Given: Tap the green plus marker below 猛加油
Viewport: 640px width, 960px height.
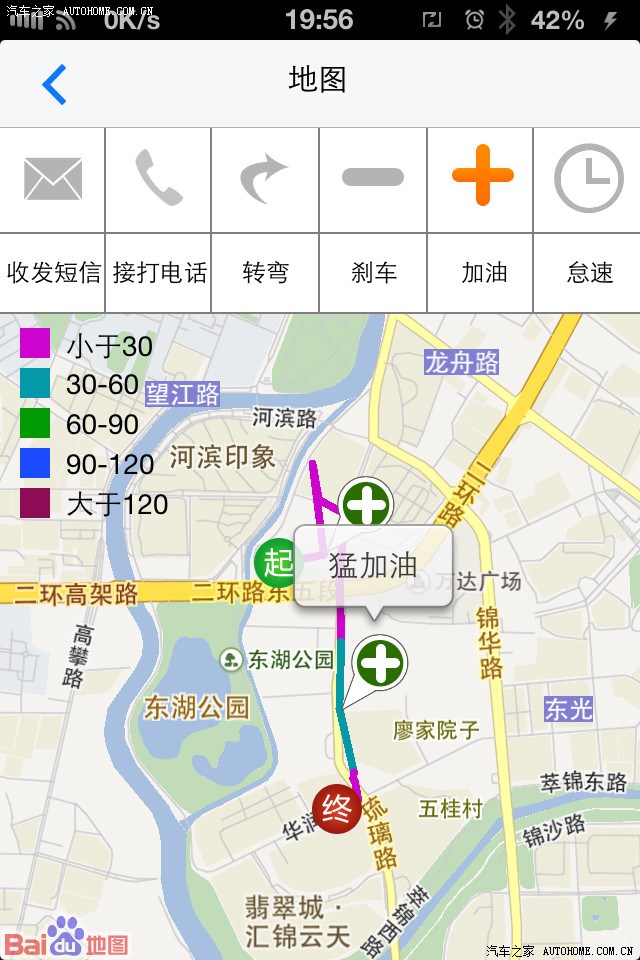Looking at the screenshot, I should (381, 662).
